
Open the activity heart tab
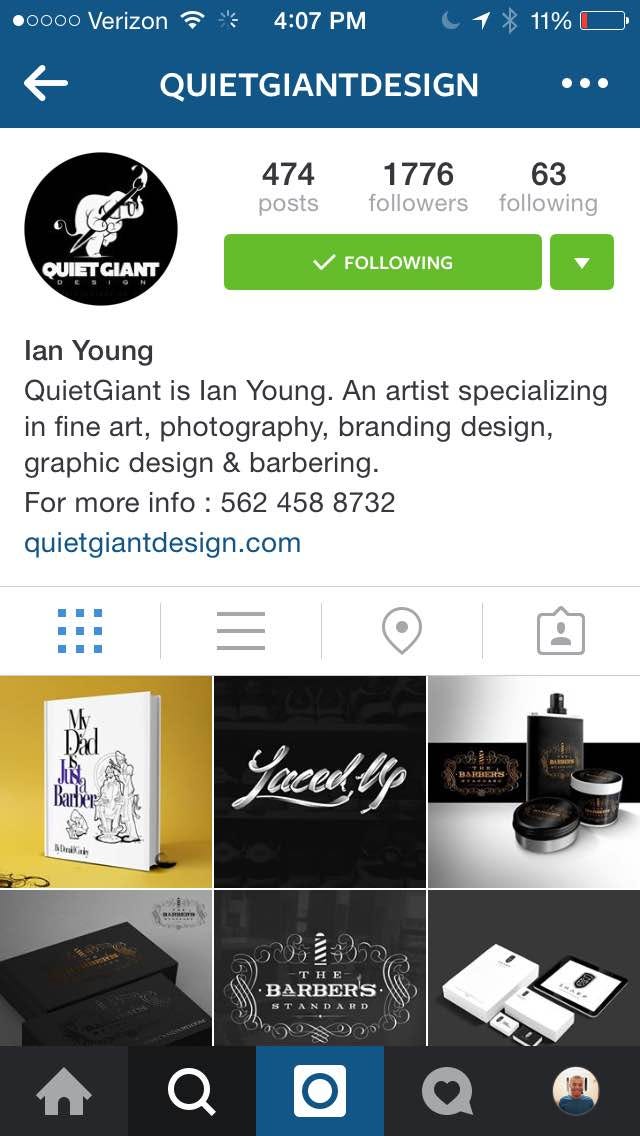click(447, 1091)
